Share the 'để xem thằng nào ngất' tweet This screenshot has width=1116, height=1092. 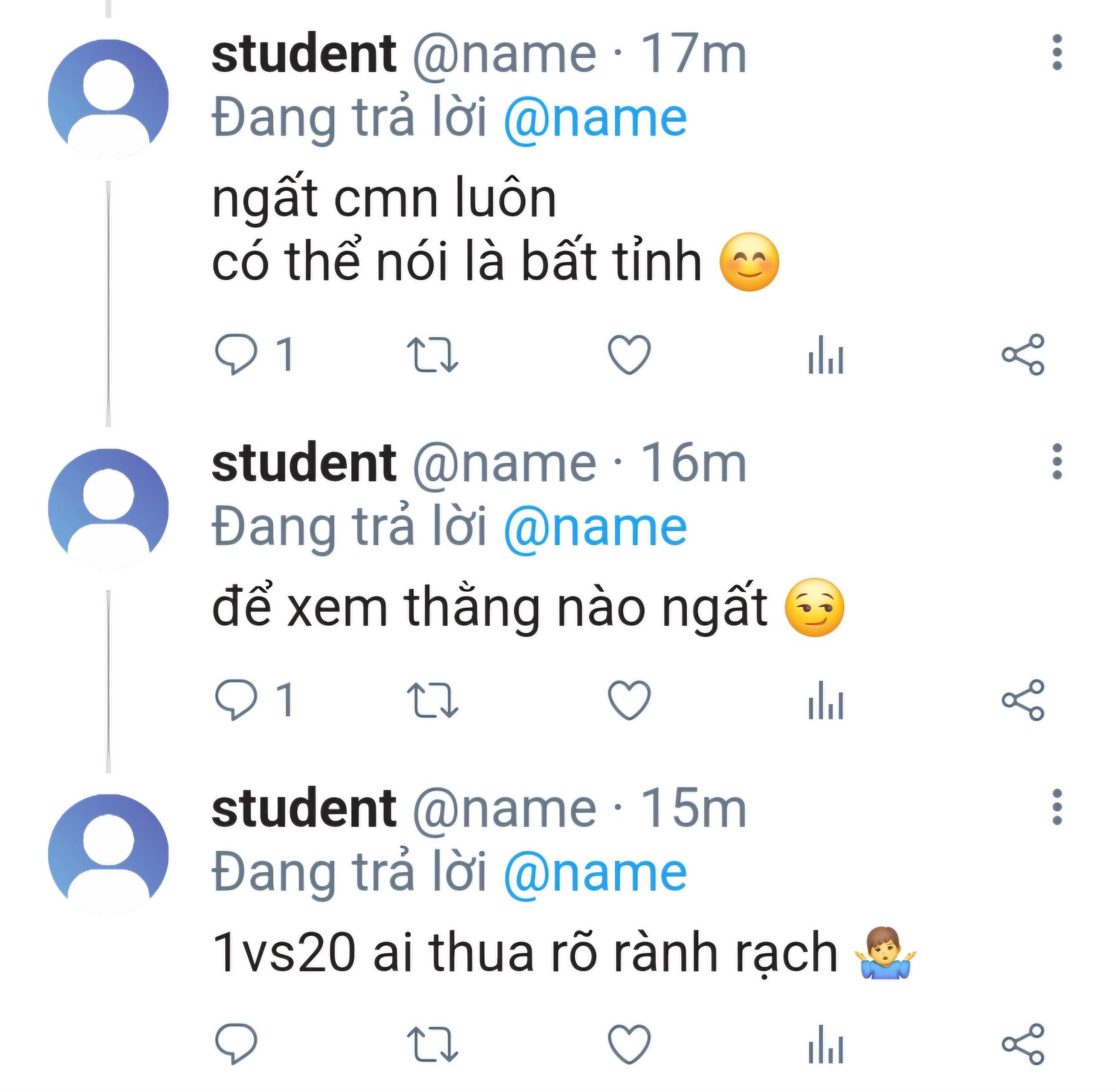(1023, 699)
